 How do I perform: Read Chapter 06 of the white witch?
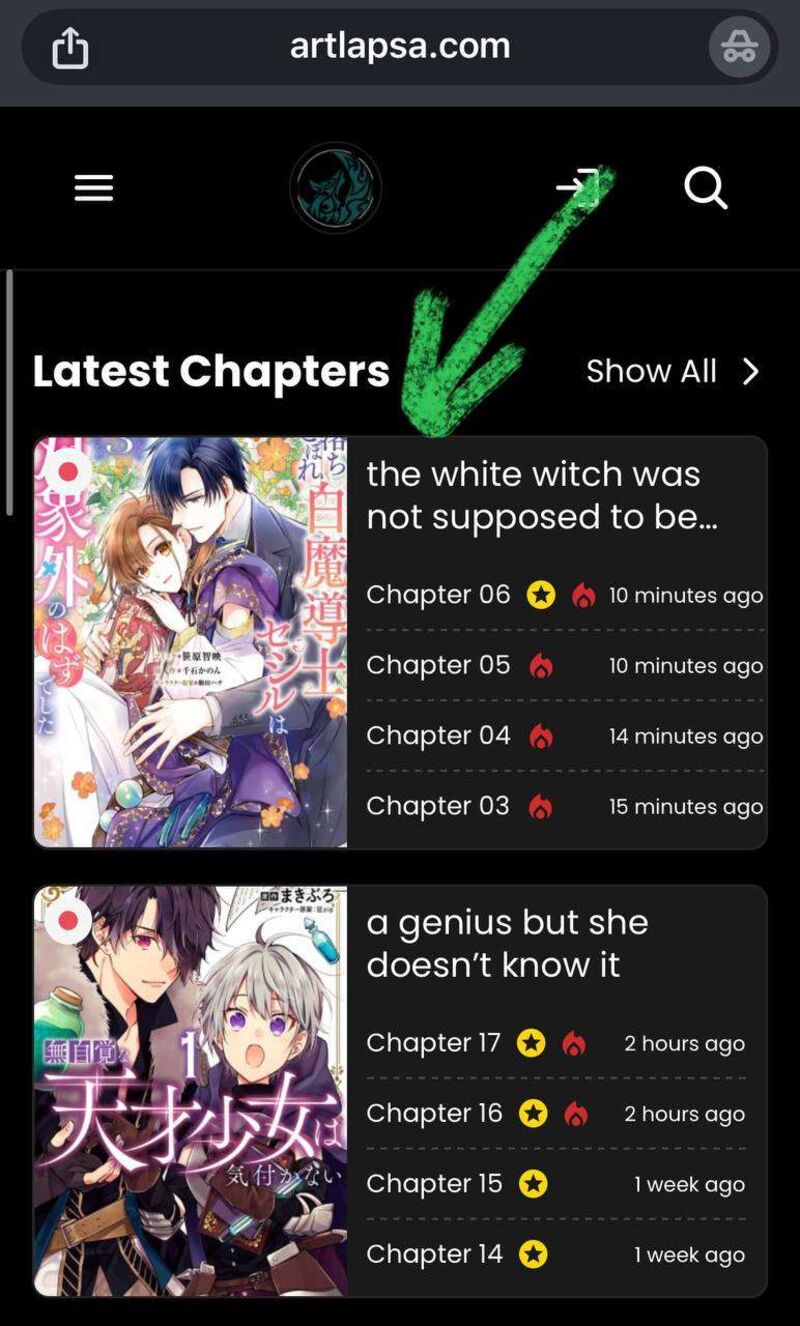(x=438, y=595)
